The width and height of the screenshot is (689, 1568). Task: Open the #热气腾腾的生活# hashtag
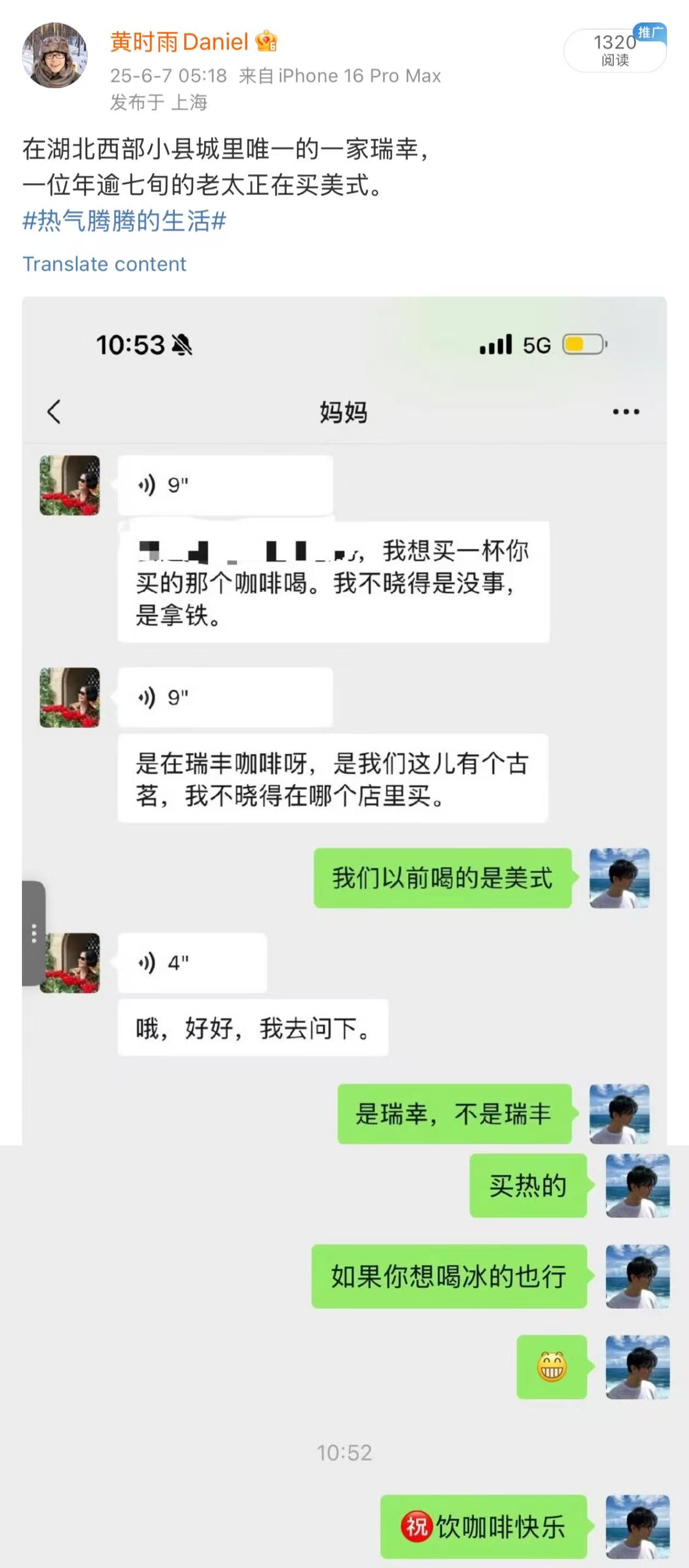pyautogui.click(x=125, y=221)
